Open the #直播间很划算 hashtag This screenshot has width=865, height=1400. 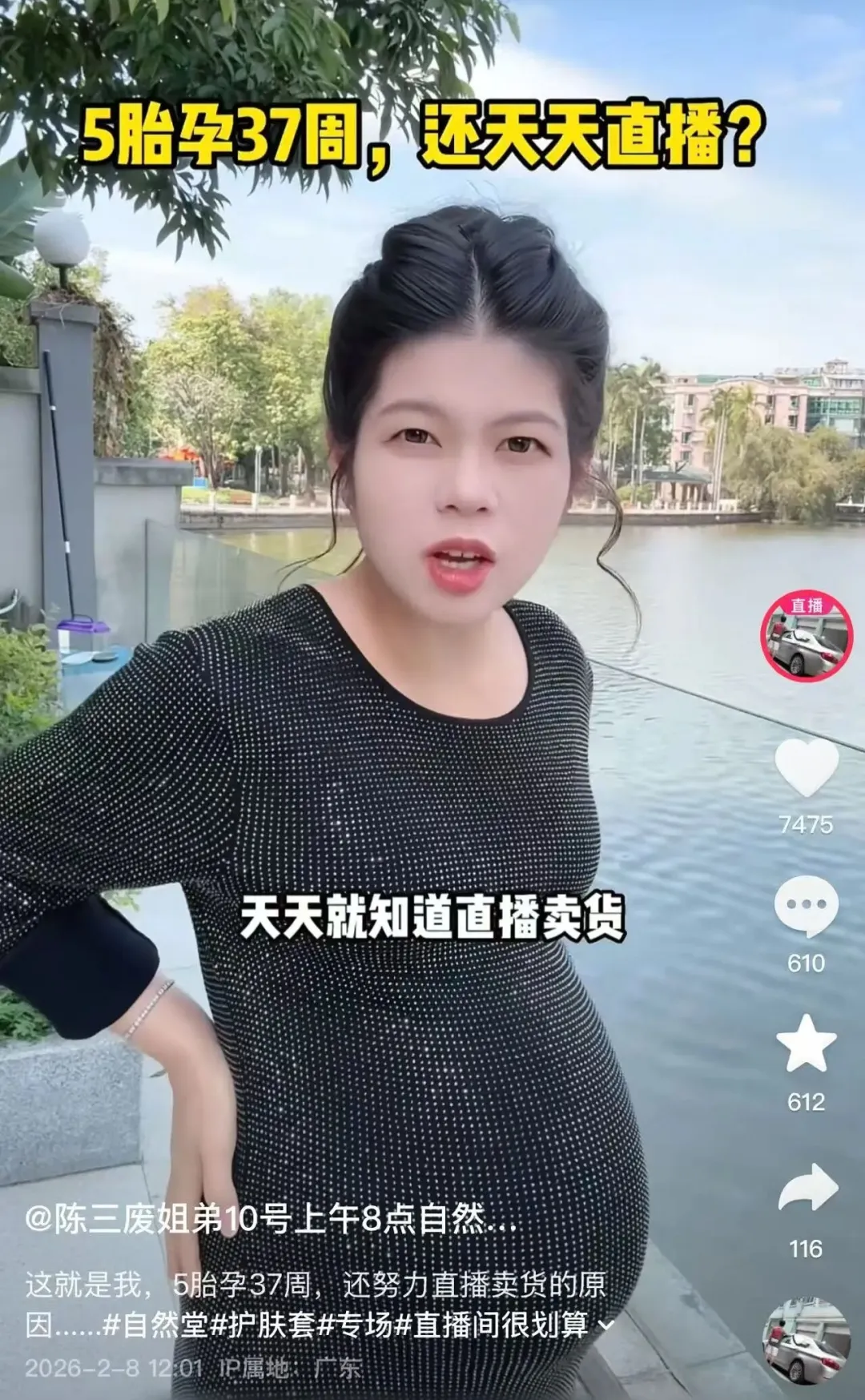(490, 1325)
